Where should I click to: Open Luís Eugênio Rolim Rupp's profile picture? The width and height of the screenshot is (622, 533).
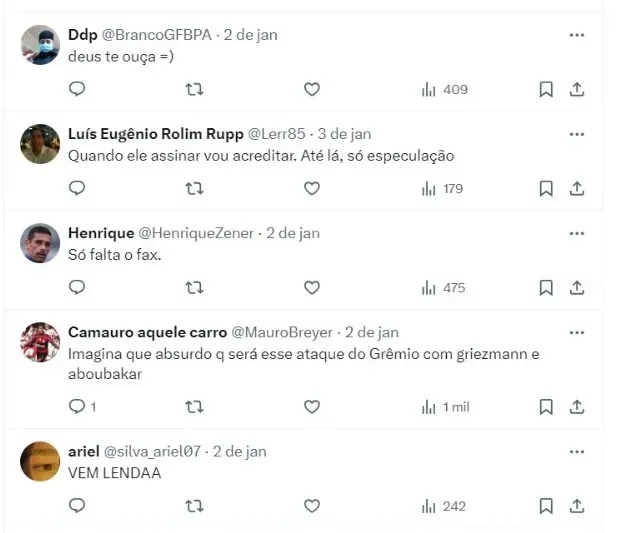pos(40,145)
